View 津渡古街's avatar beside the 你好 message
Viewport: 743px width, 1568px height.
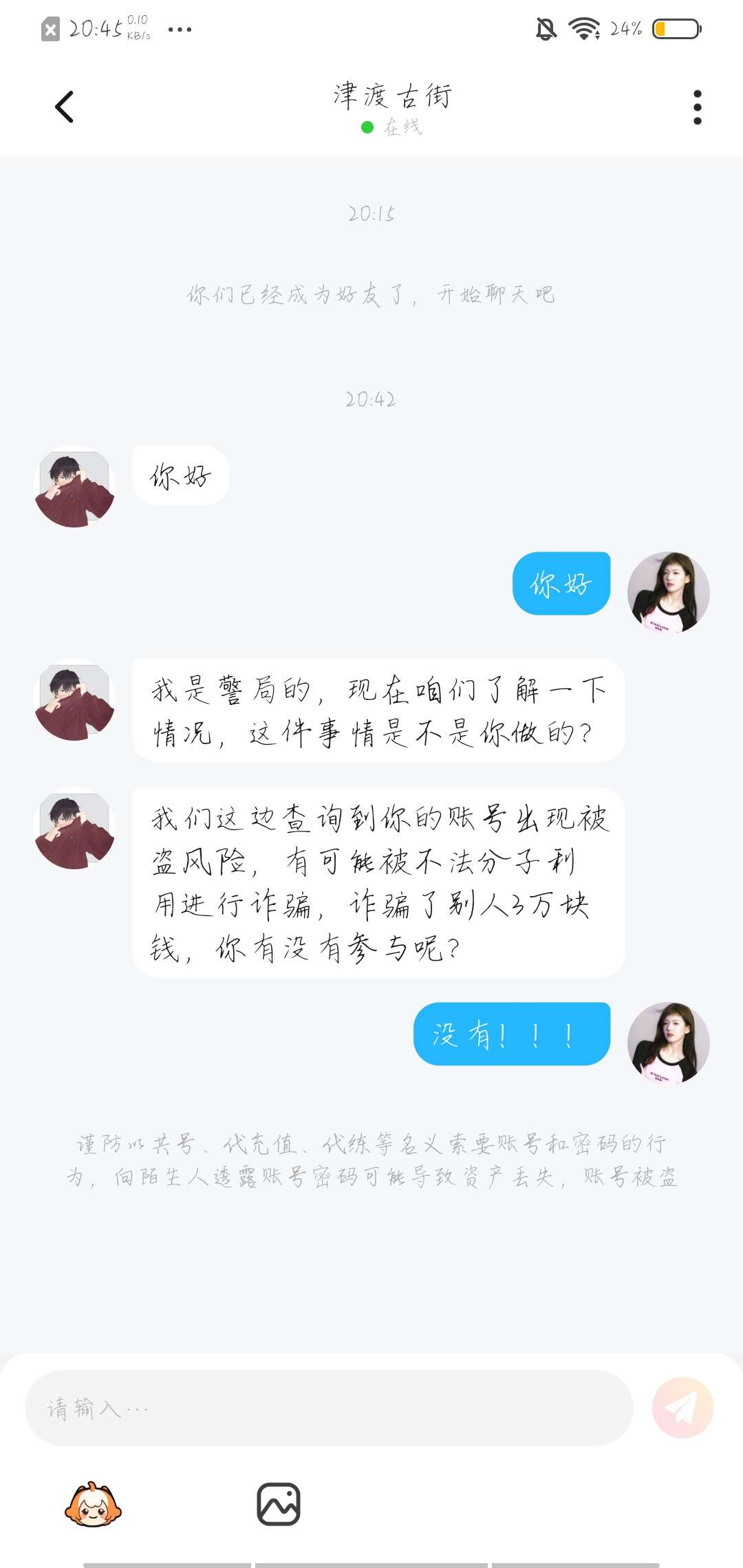[x=74, y=488]
